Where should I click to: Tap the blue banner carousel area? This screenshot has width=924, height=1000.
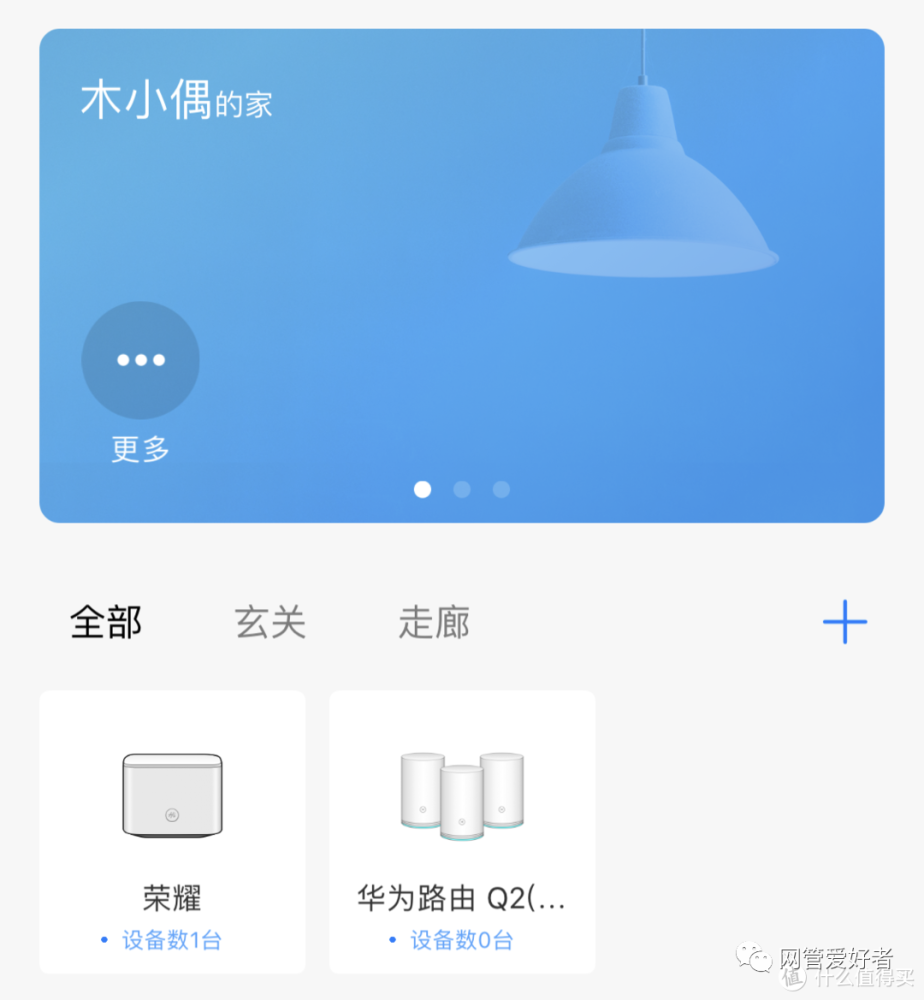pyautogui.click(x=462, y=275)
